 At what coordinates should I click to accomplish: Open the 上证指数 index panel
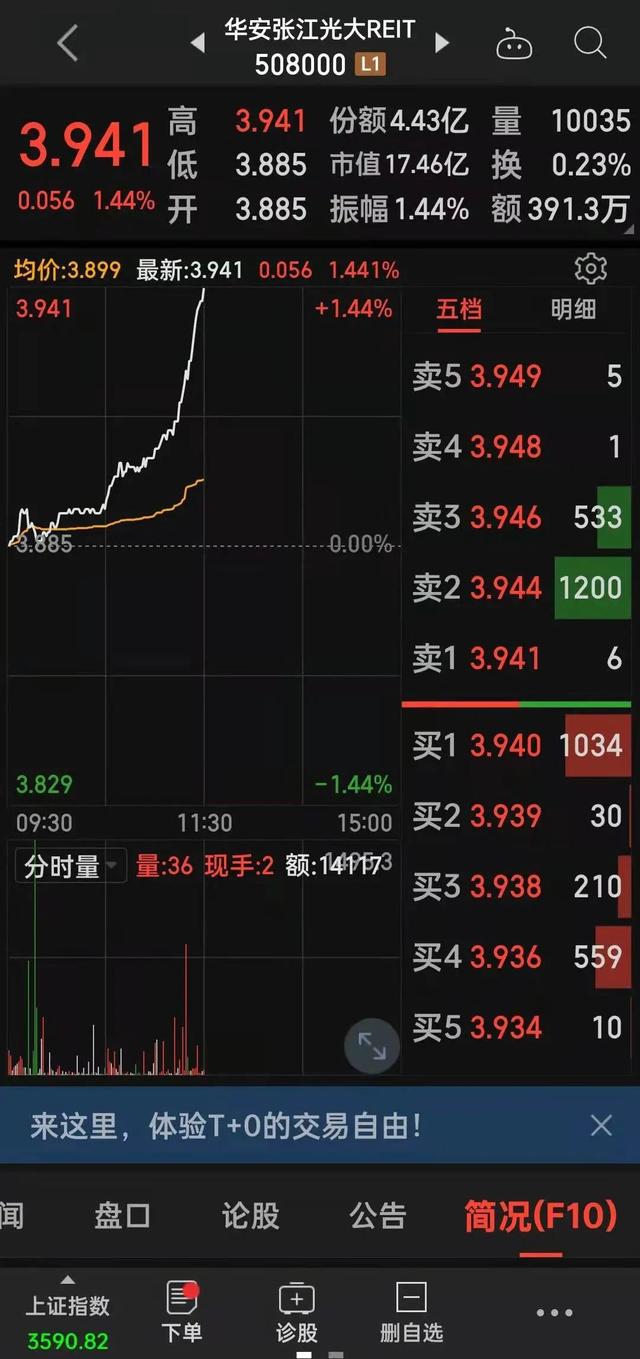[x=67, y=1312]
